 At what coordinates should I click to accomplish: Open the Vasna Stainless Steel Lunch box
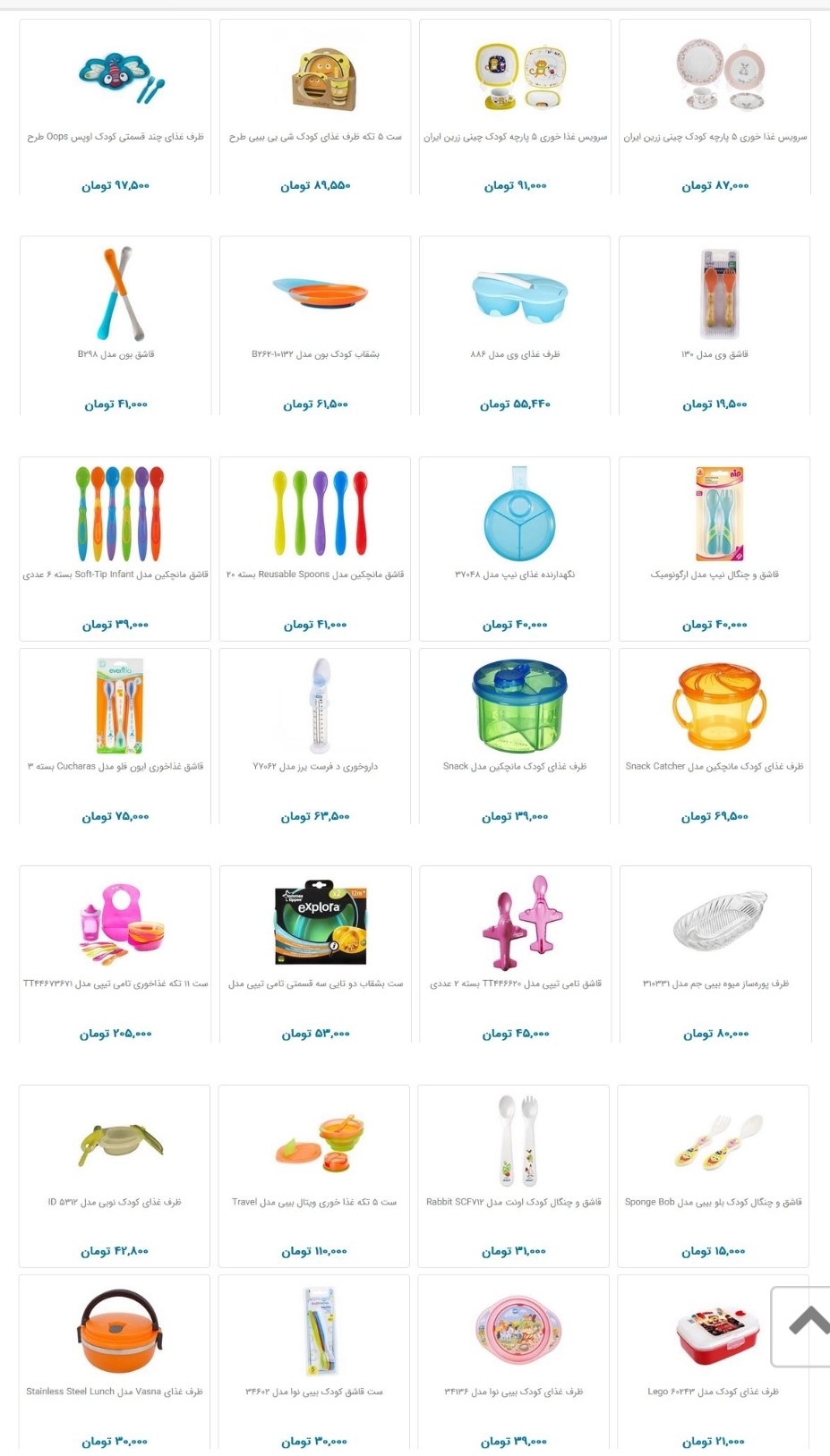[x=115, y=1392]
